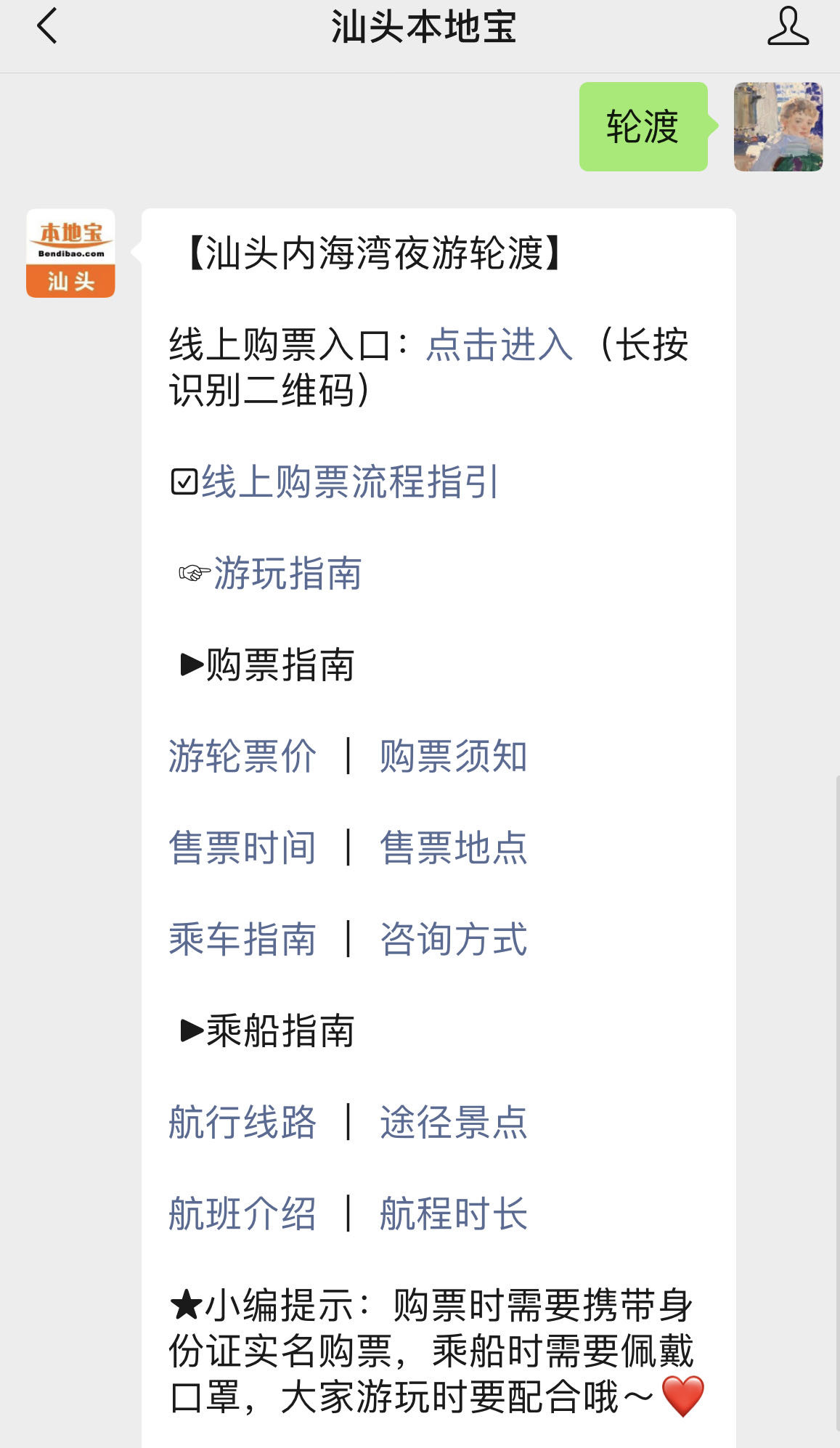This screenshot has width=840, height=1448.
Task: Open the 售票时间 link
Action: point(242,847)
